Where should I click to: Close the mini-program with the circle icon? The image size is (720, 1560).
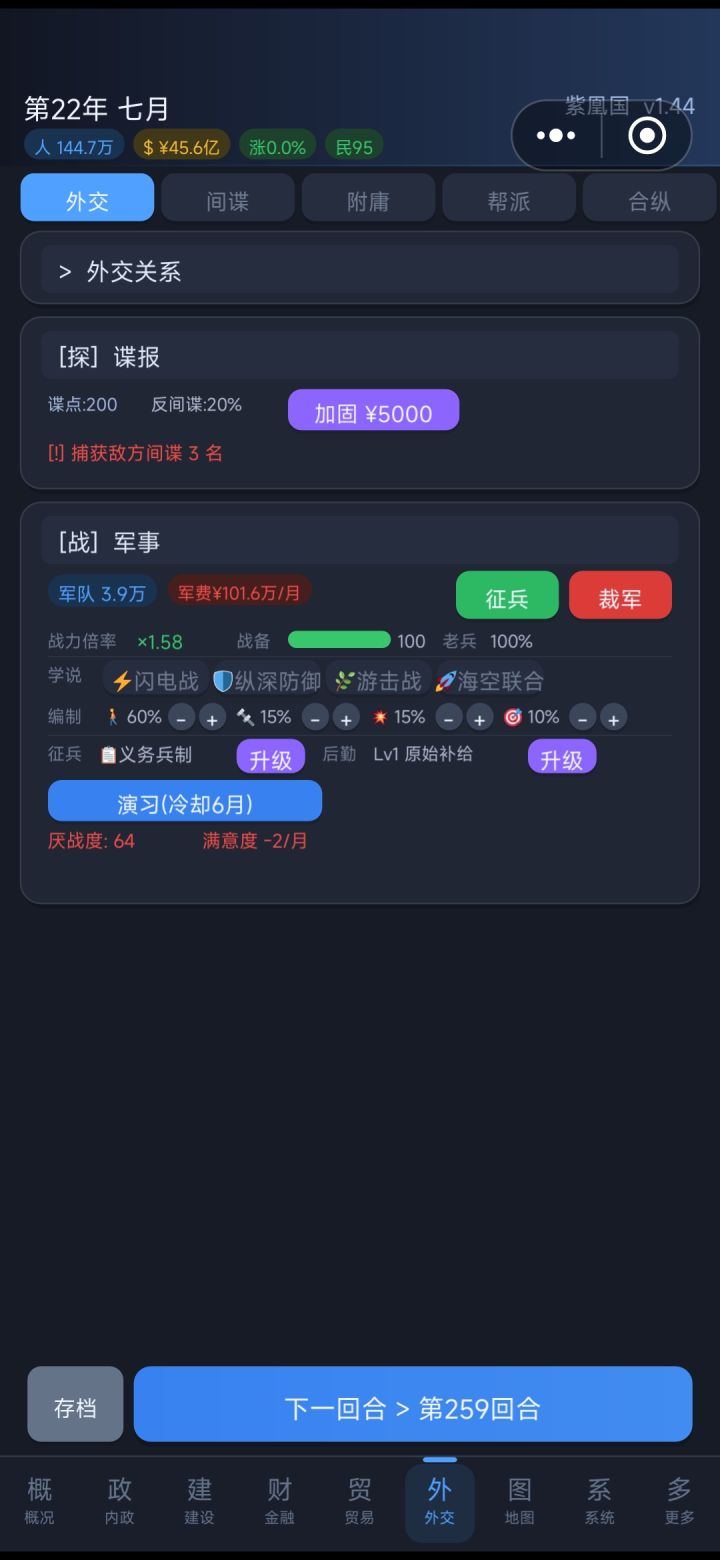tap(647, 135)
